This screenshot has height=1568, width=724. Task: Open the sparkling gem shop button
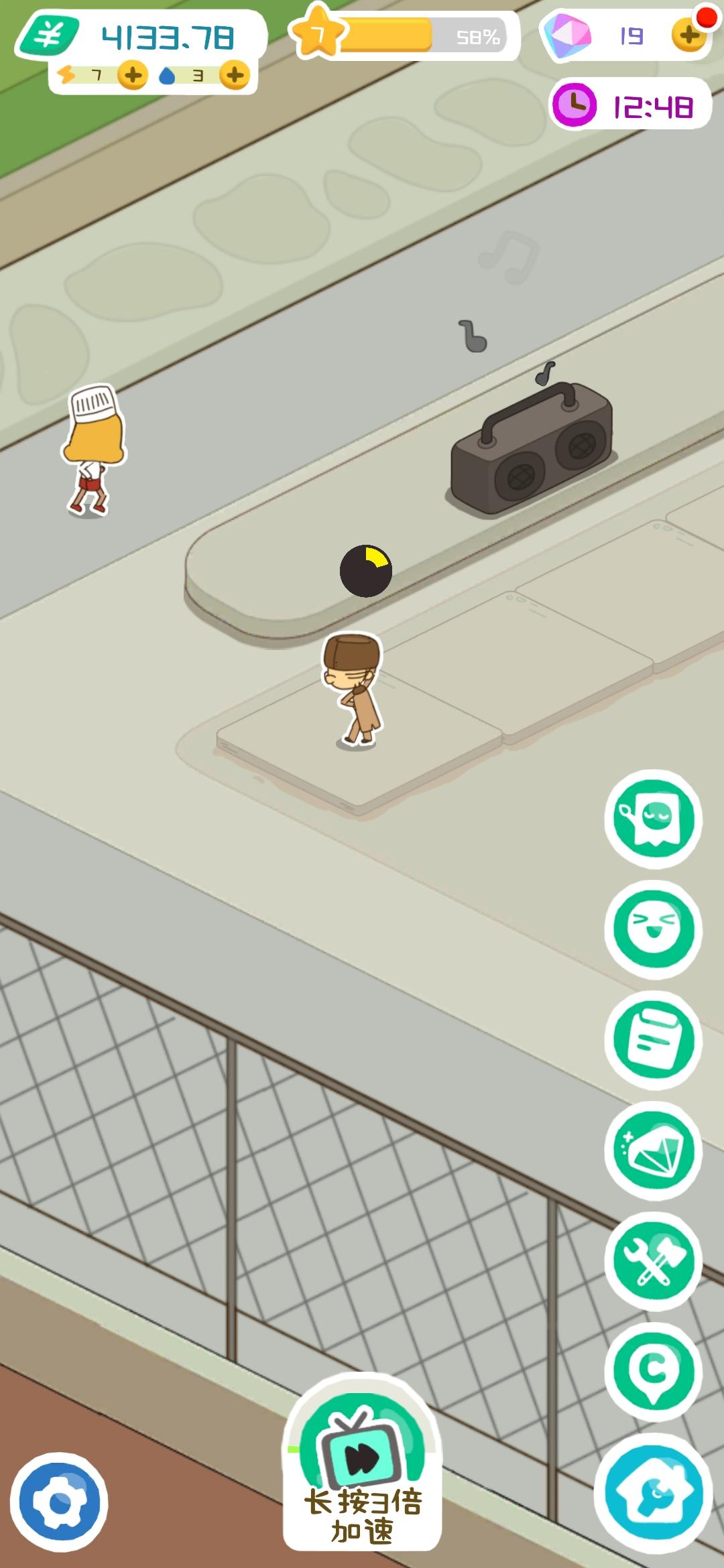654,1151
